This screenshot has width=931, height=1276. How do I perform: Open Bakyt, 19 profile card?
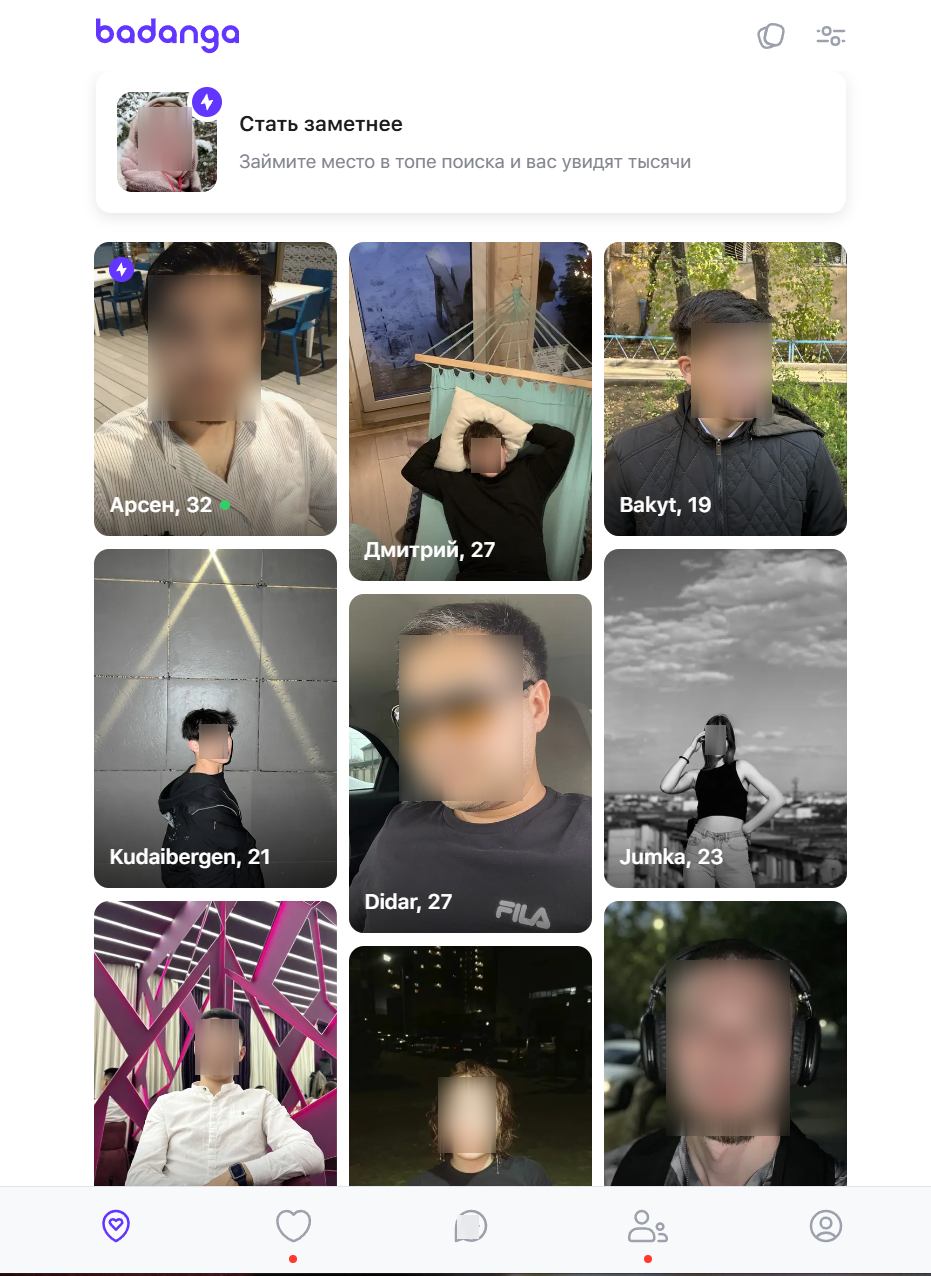[725, 389]
